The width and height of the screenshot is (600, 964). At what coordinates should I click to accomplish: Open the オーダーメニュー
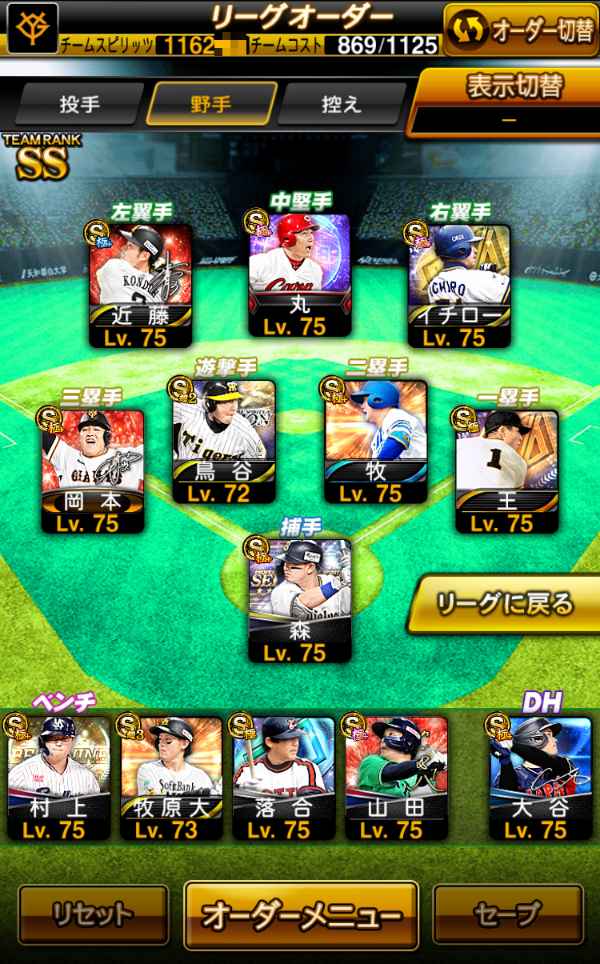tap(300, 914)
